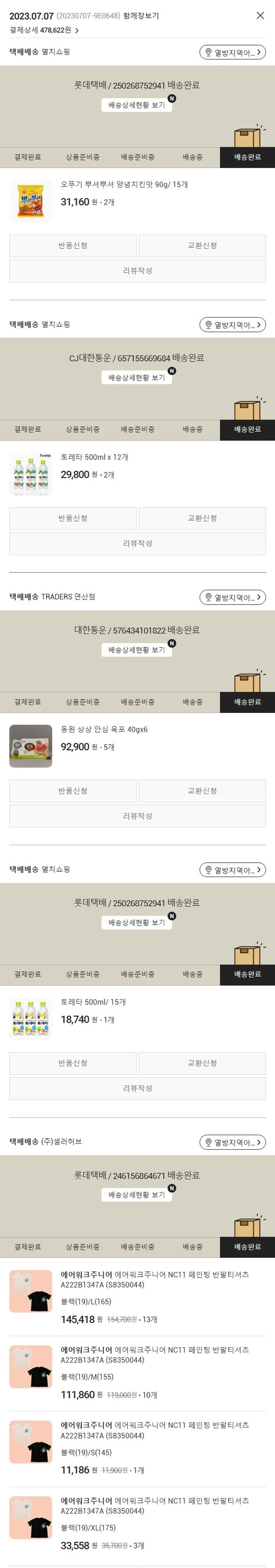Request return for 오뚜기 뿌셔뿌셔 양념치킨맛
Image resolution: width=275 pixels, height=1568 pixels.
pos(73,246)
